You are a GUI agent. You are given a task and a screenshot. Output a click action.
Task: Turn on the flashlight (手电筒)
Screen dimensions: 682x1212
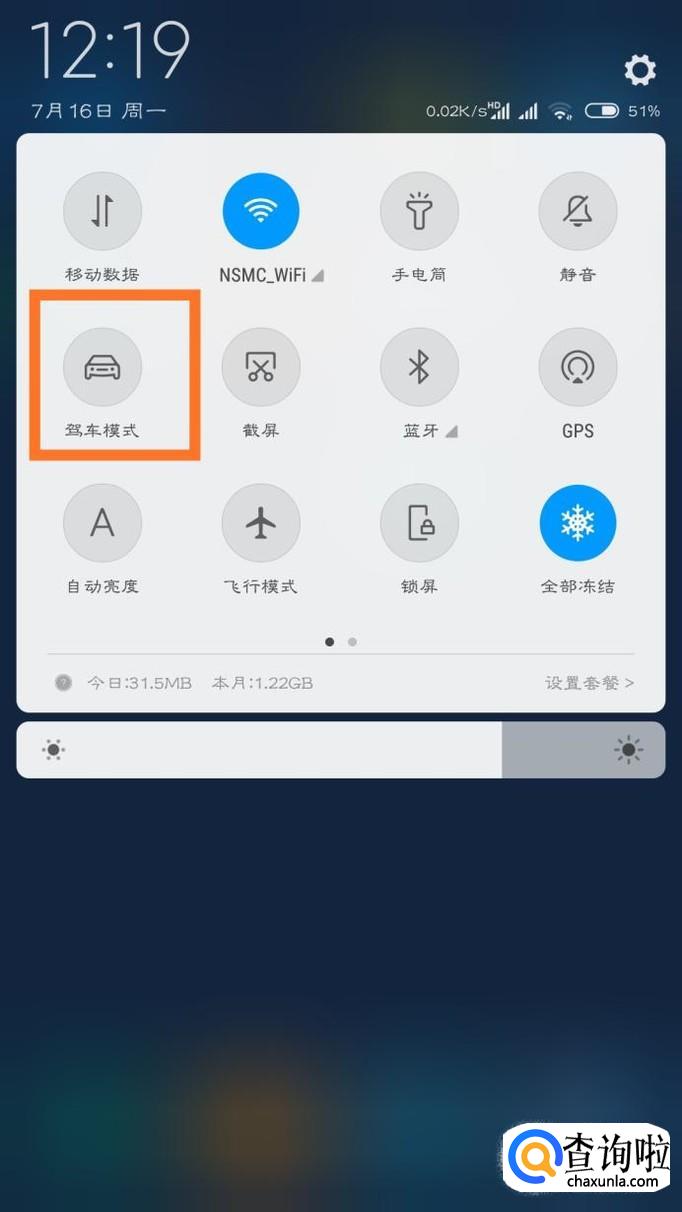419,211
